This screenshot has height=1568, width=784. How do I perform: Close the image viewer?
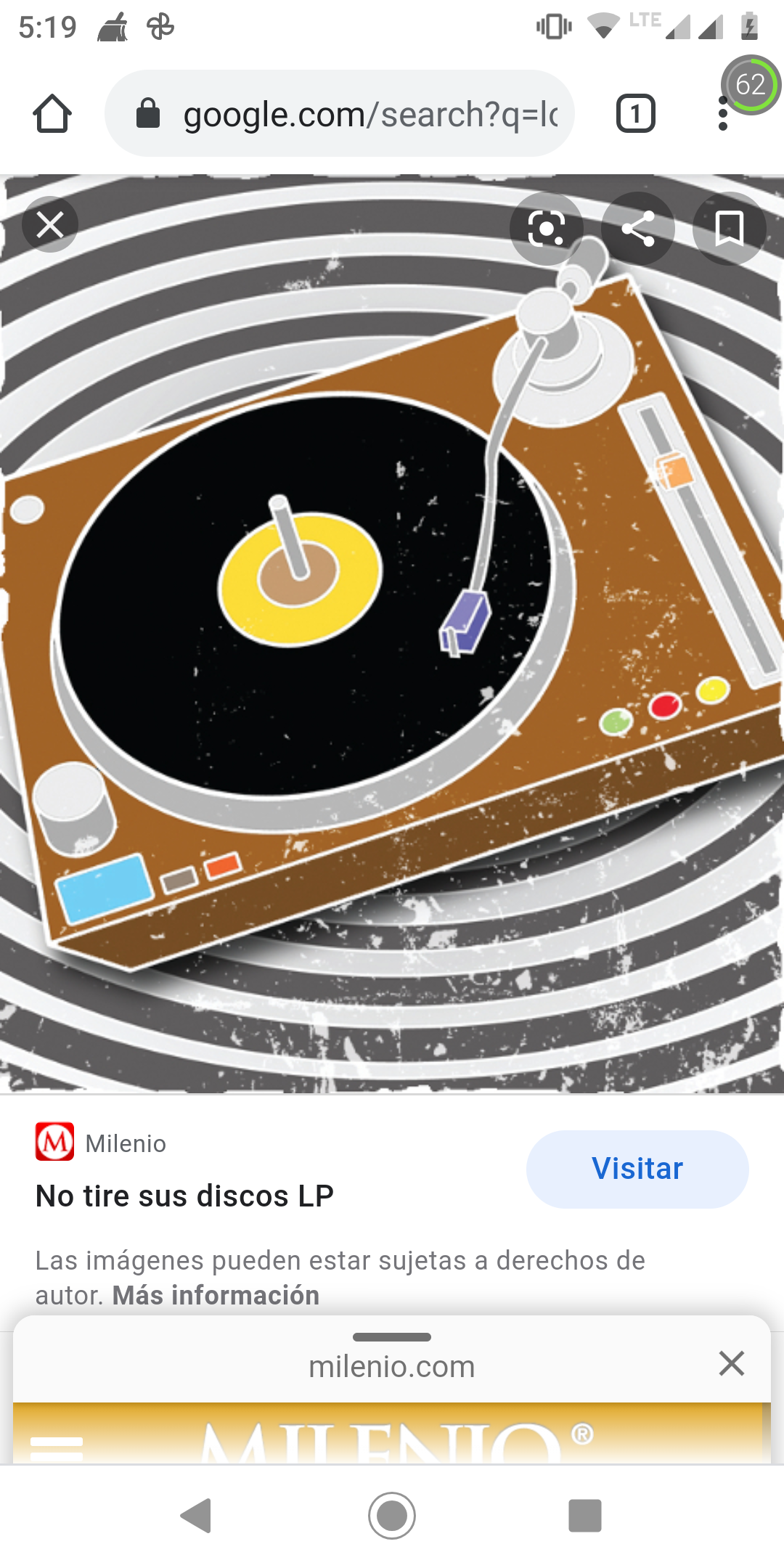(50, 225)
